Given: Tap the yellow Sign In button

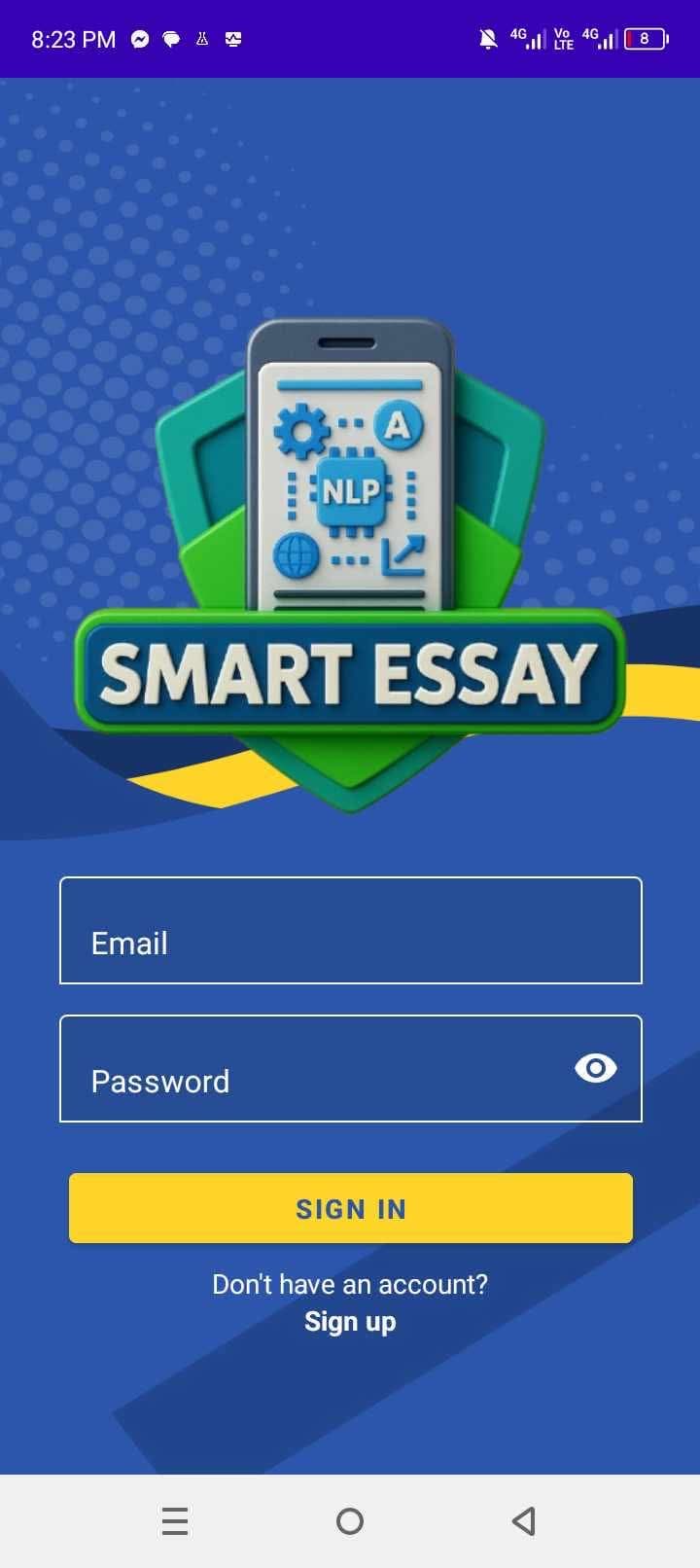Looking at the screenshot, I should coord(350,1208).
